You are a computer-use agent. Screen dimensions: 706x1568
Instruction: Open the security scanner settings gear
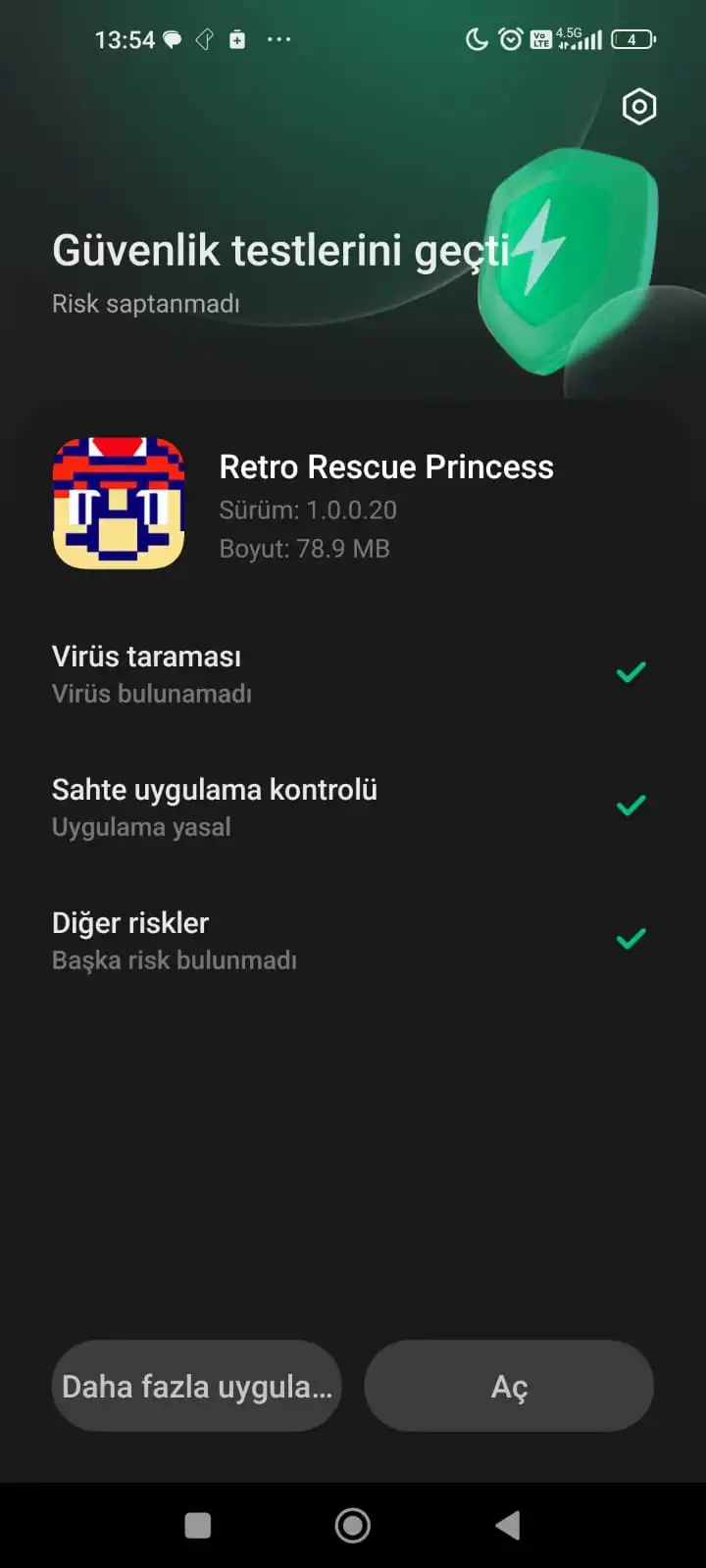point(638,106)
